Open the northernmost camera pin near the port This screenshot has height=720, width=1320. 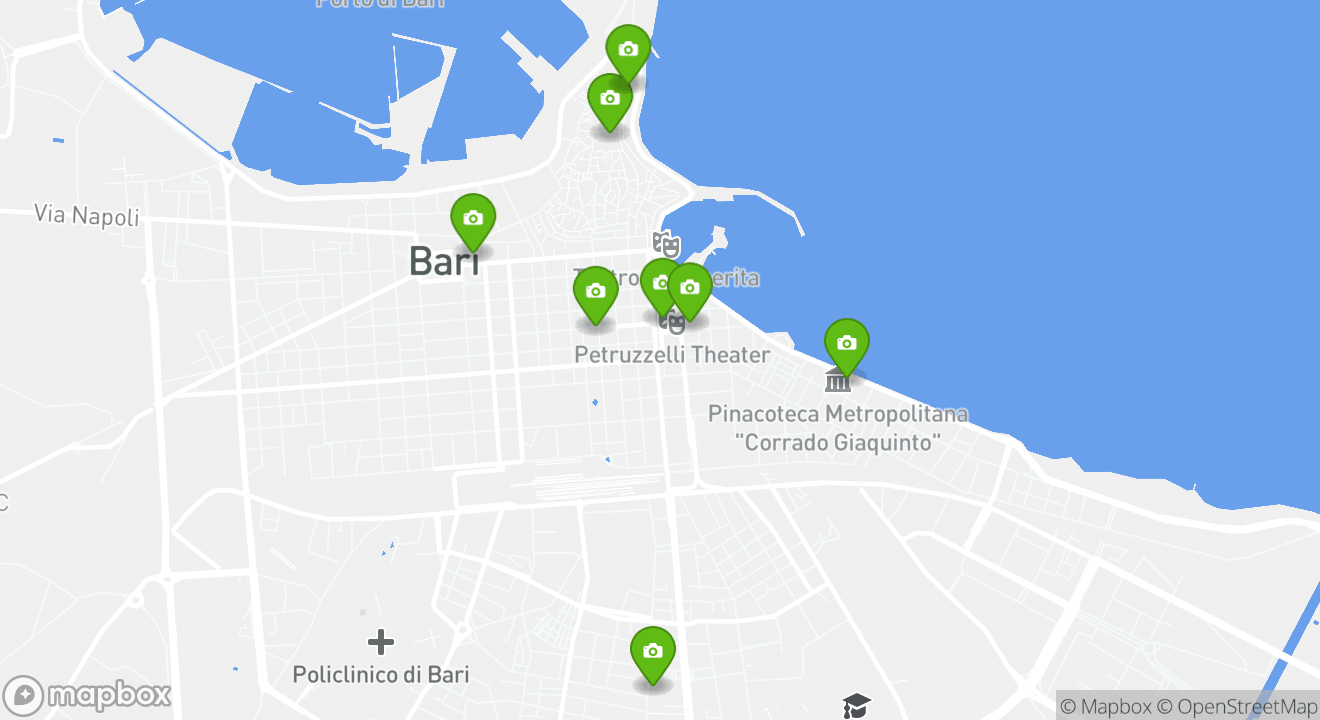tap(629, 49)
